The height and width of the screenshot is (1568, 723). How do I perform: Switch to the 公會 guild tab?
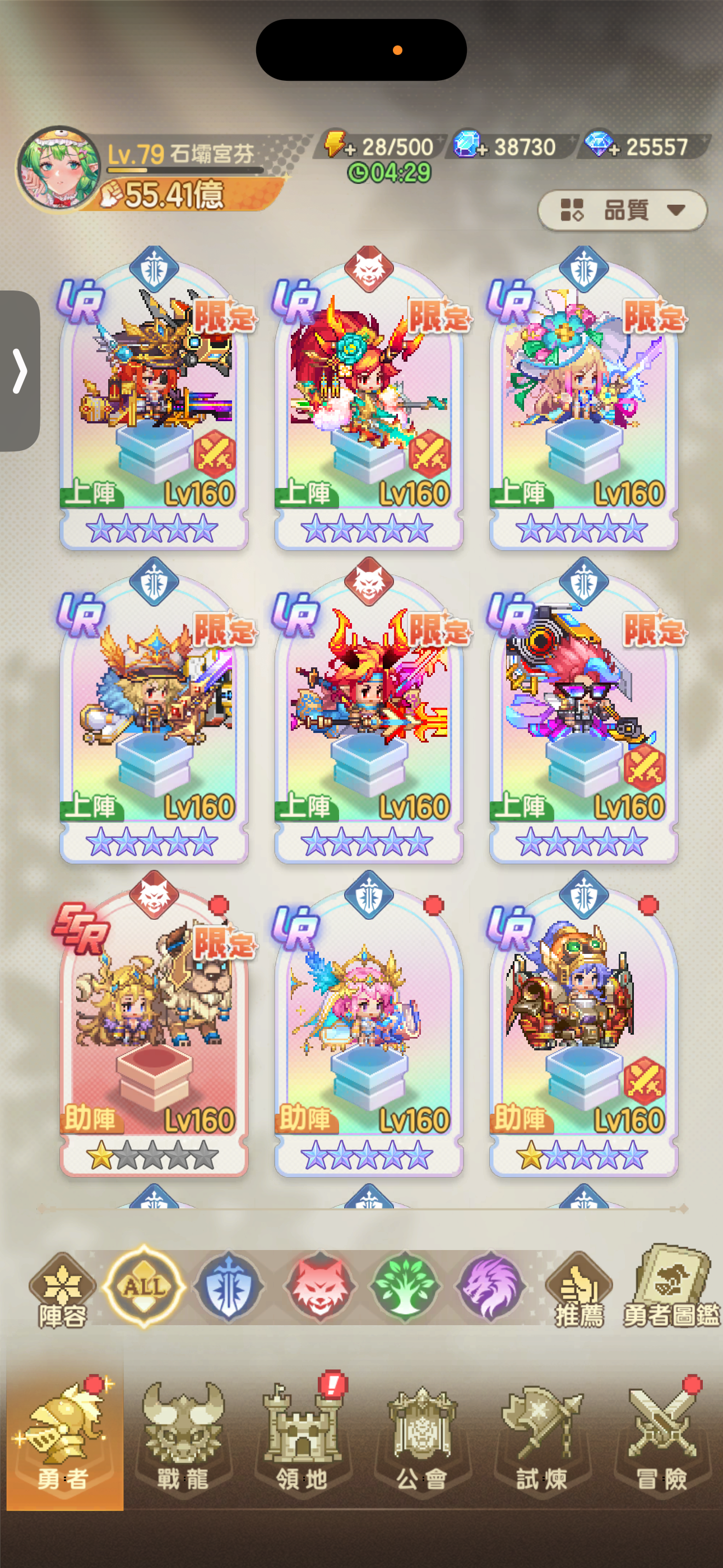tap(421, 1437)
